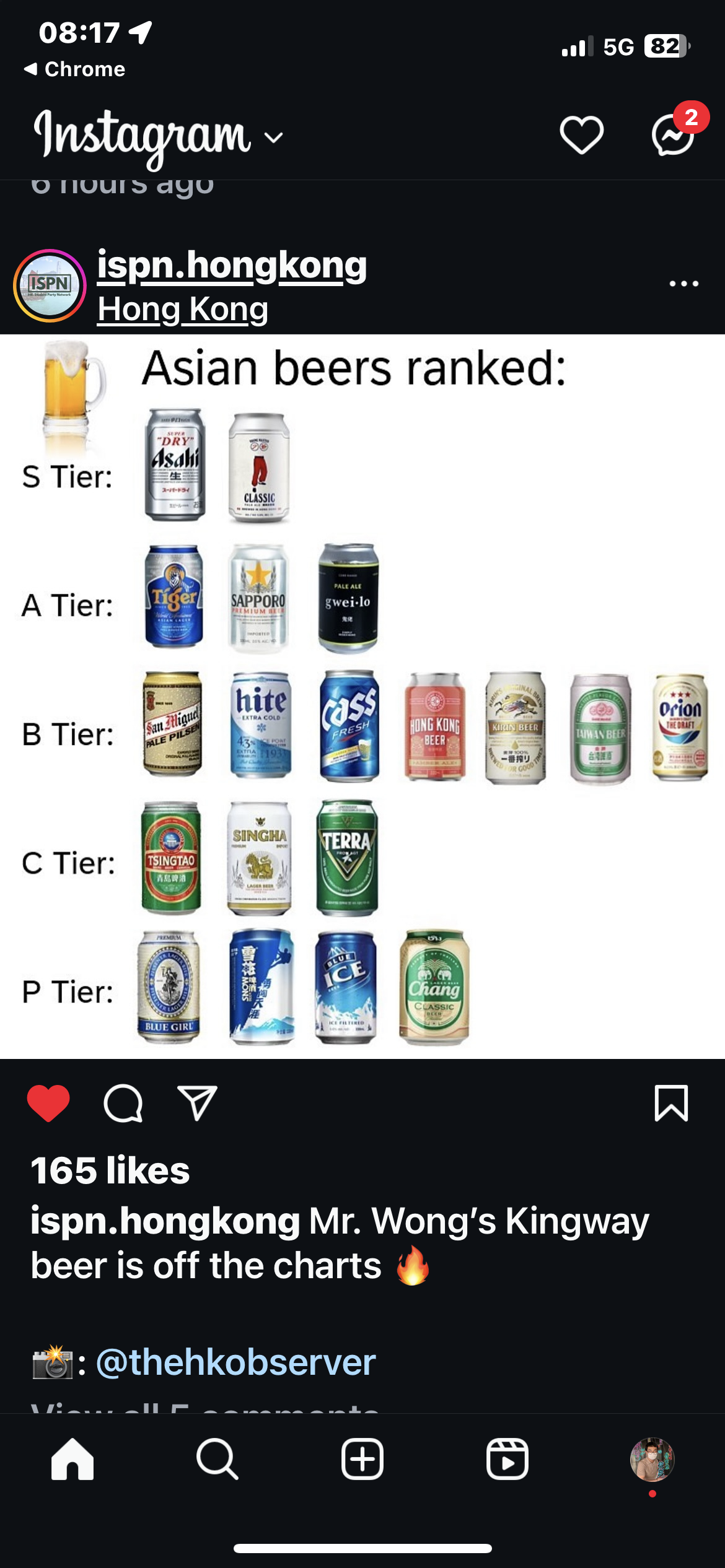Open the Hong Kong location link
Viewport: 725px width, 1568px height.
tap(183, 309)
